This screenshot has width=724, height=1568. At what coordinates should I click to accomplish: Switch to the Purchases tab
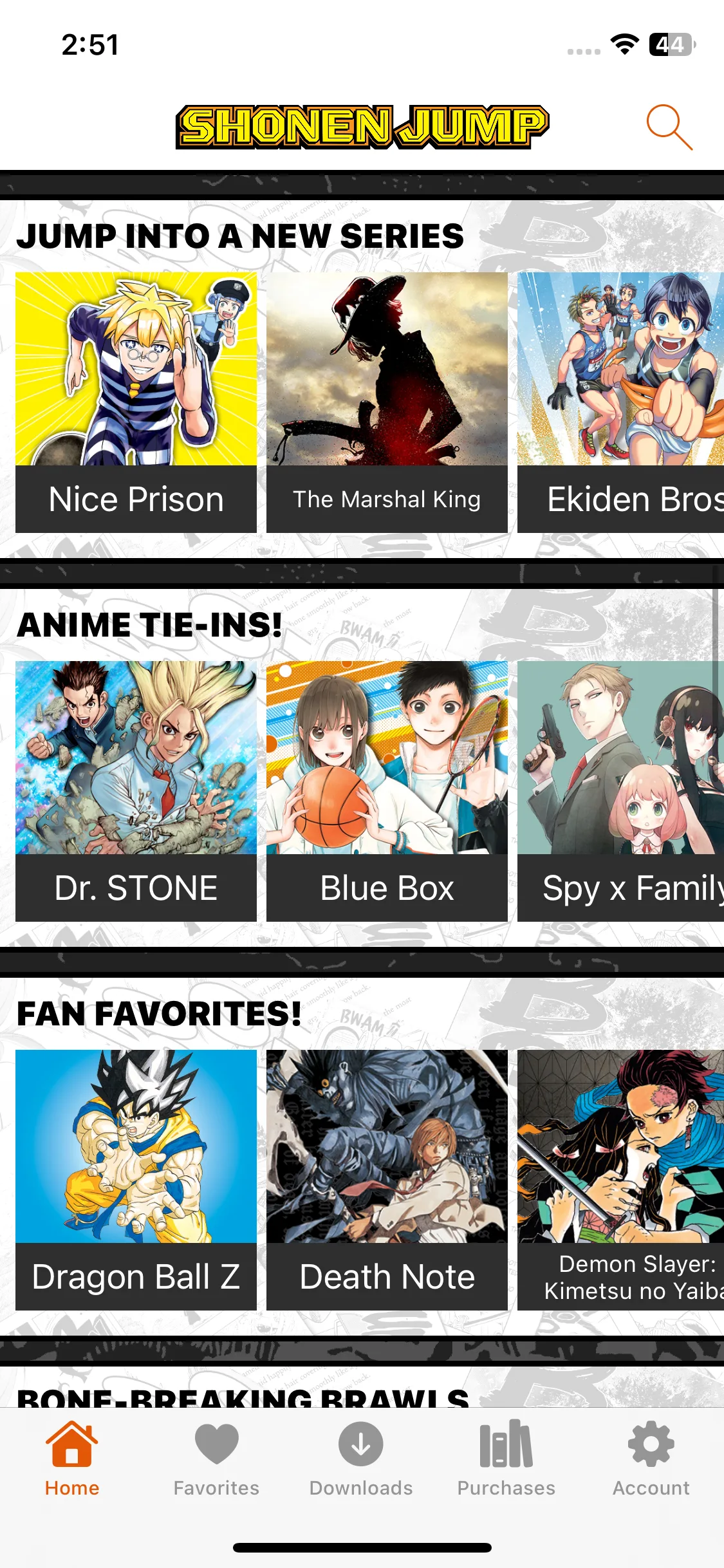pyautogui.click(x=506, y=1459)
